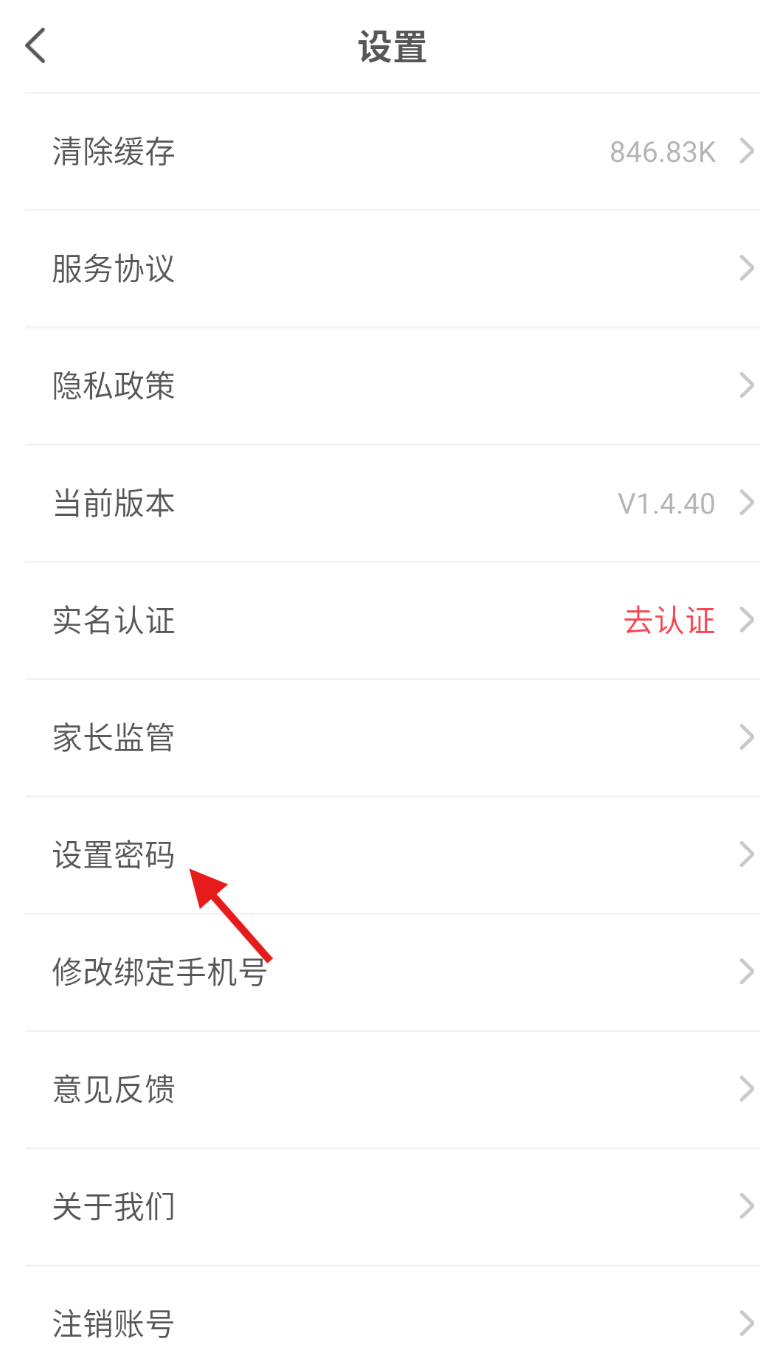
Task: Open 家长监管 settings
Action: [390, 738]
